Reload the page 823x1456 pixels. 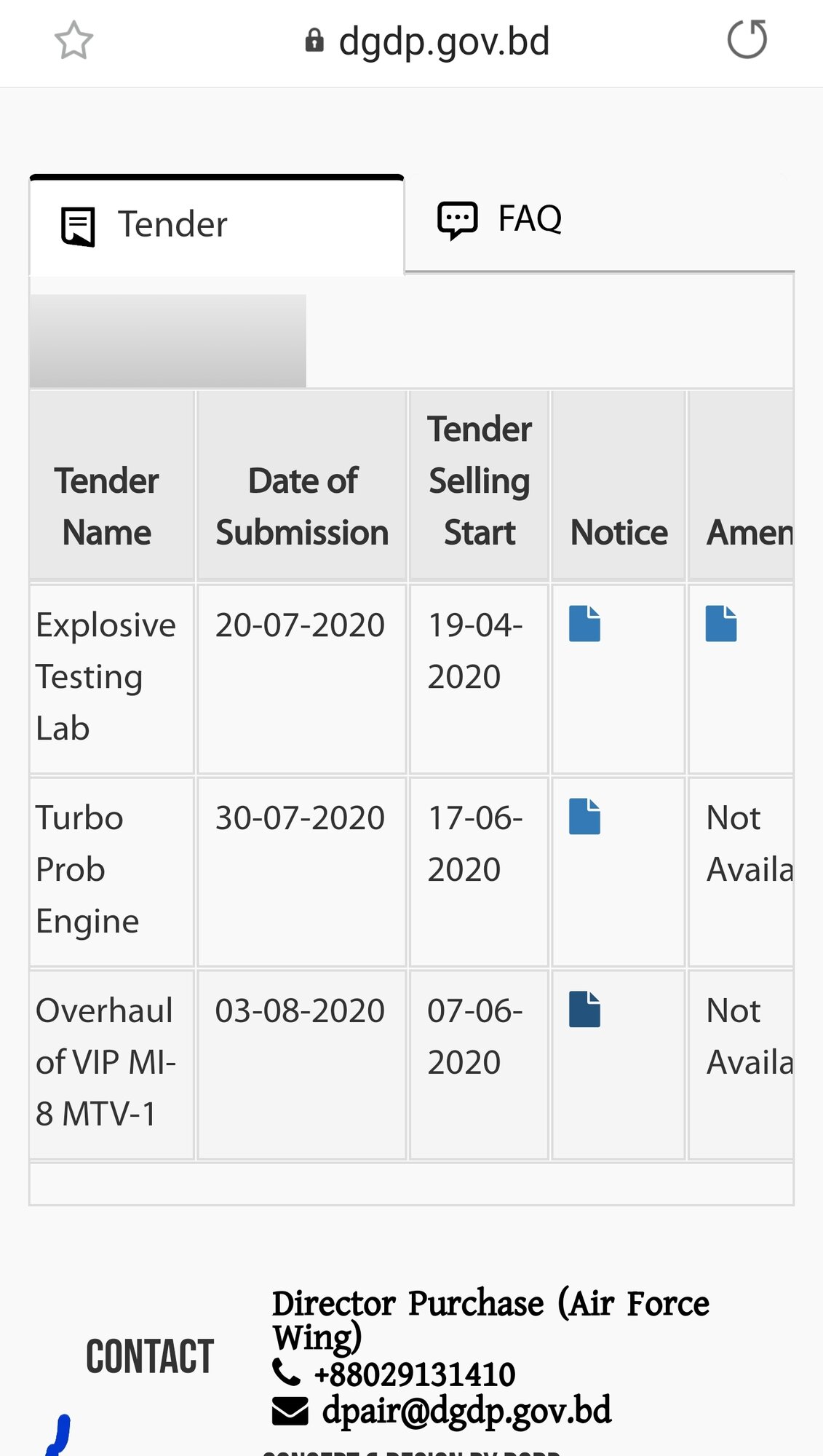747,39
